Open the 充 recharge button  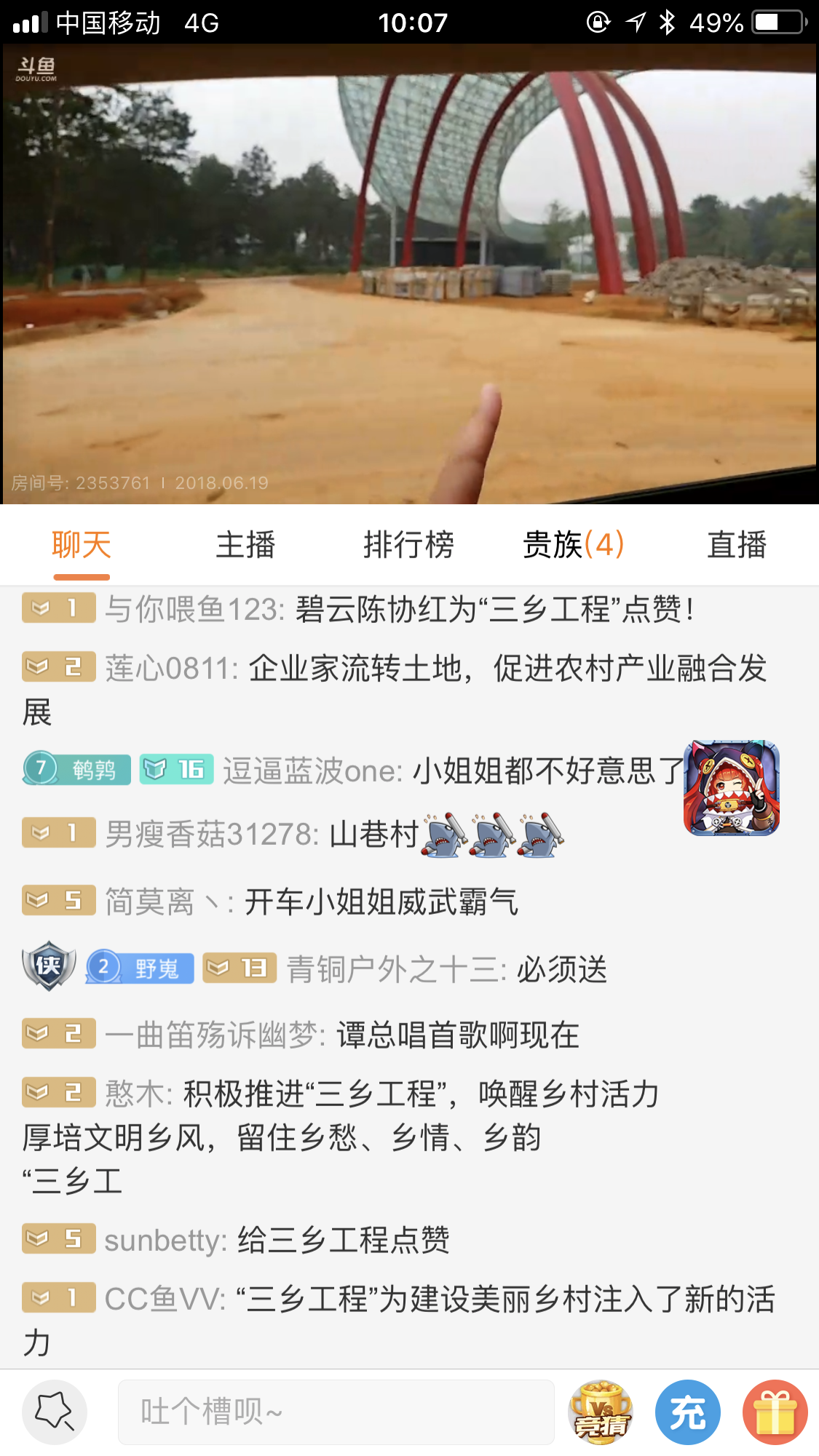[x=687, y=1412]
